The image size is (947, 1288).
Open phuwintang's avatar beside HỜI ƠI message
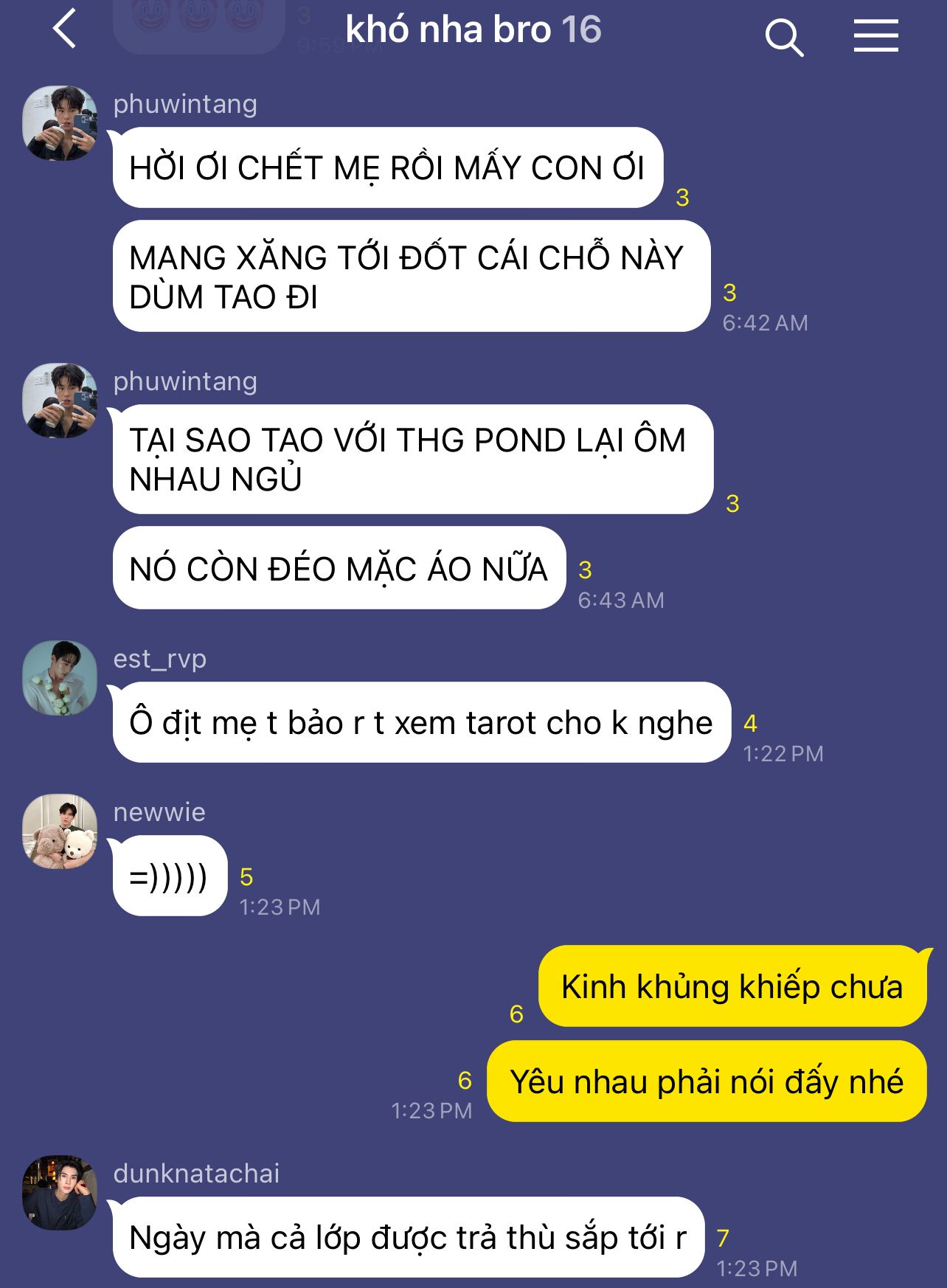pos(60,123)
